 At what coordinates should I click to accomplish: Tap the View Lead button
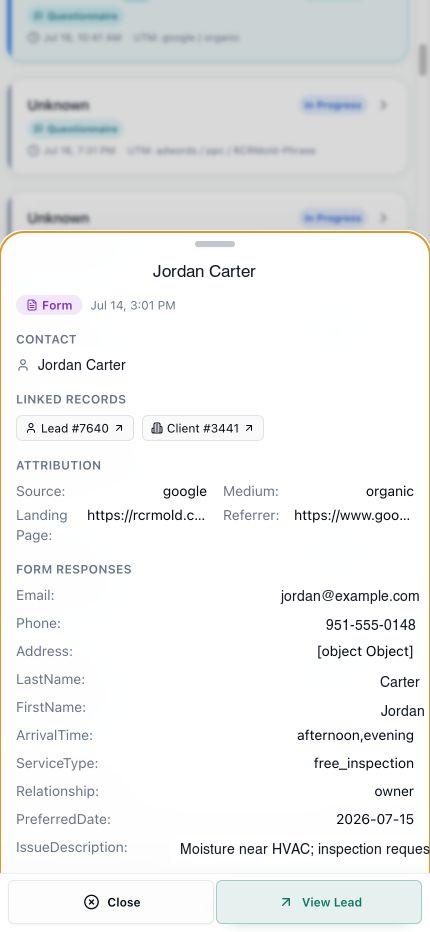pyautogui.click(x=319, y=902)
